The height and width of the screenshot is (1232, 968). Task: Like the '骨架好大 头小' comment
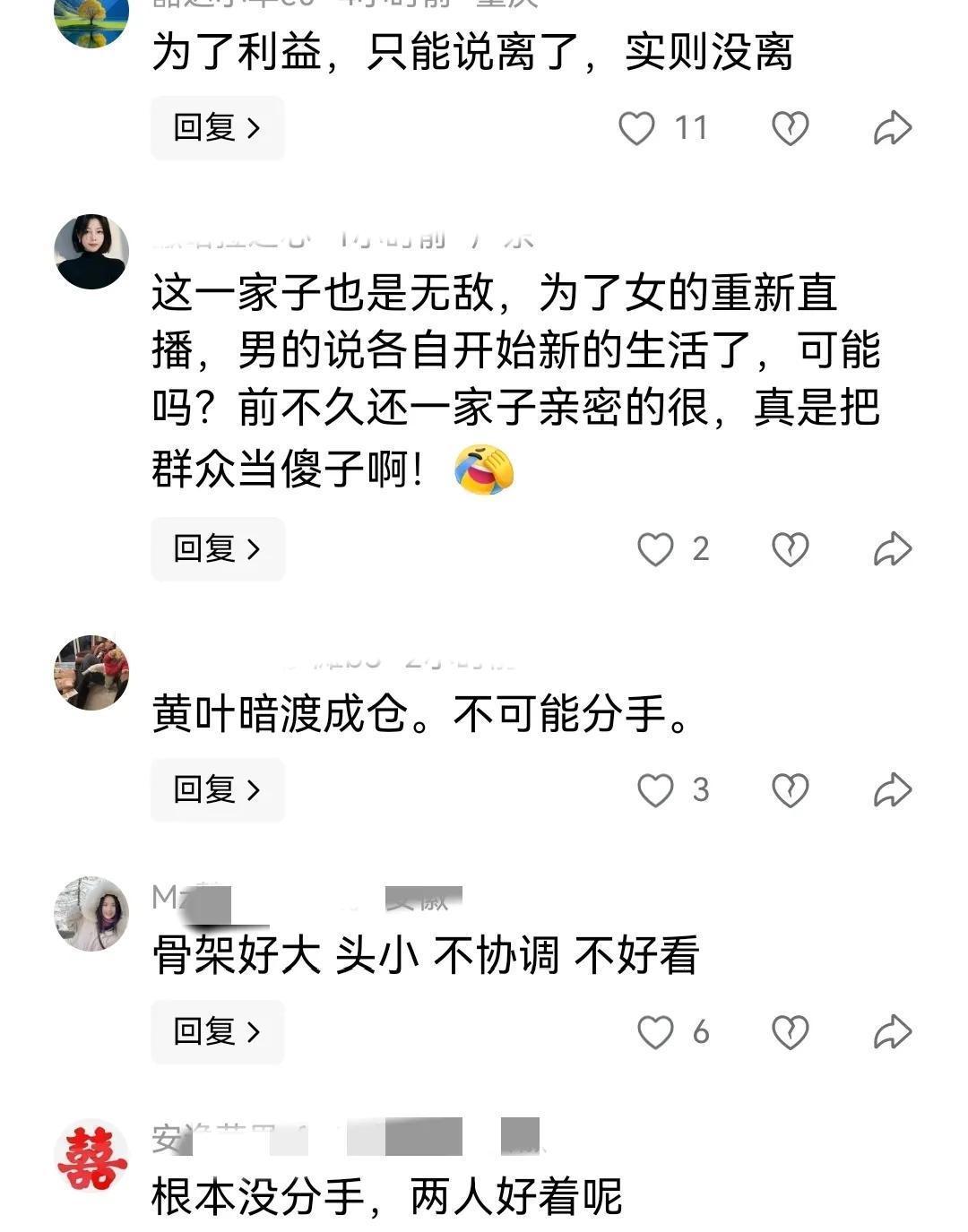pyautogui.click(x=655, y=1032)
